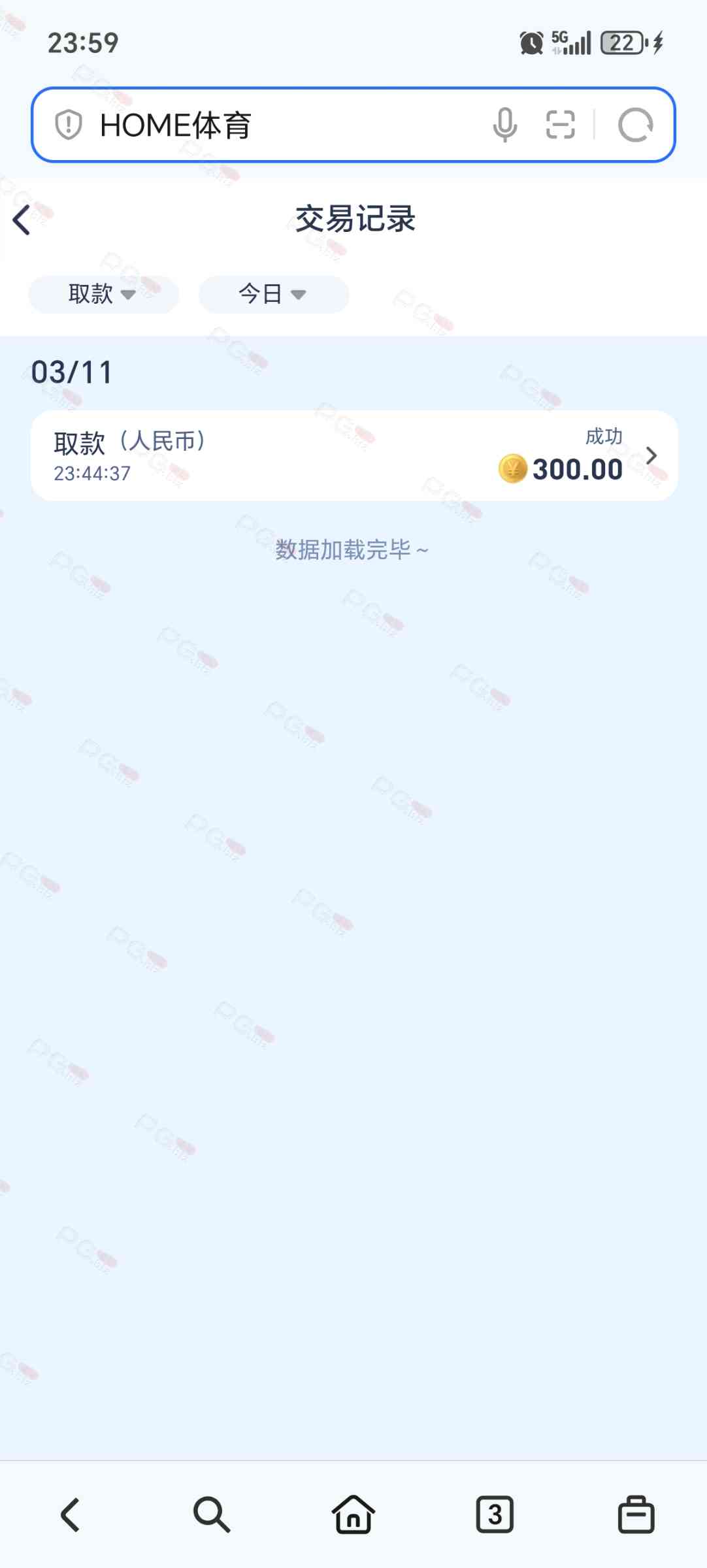Go back from the 交易记录 page
Screen dimensions: 707x1568
point(22,220)
